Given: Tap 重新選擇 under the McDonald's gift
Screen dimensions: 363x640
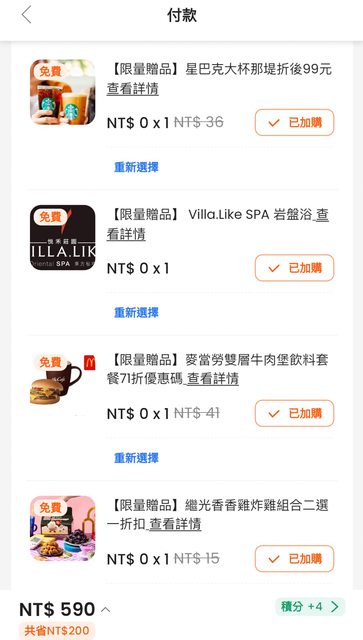Looking at the screenshot, I should (136, 458).
